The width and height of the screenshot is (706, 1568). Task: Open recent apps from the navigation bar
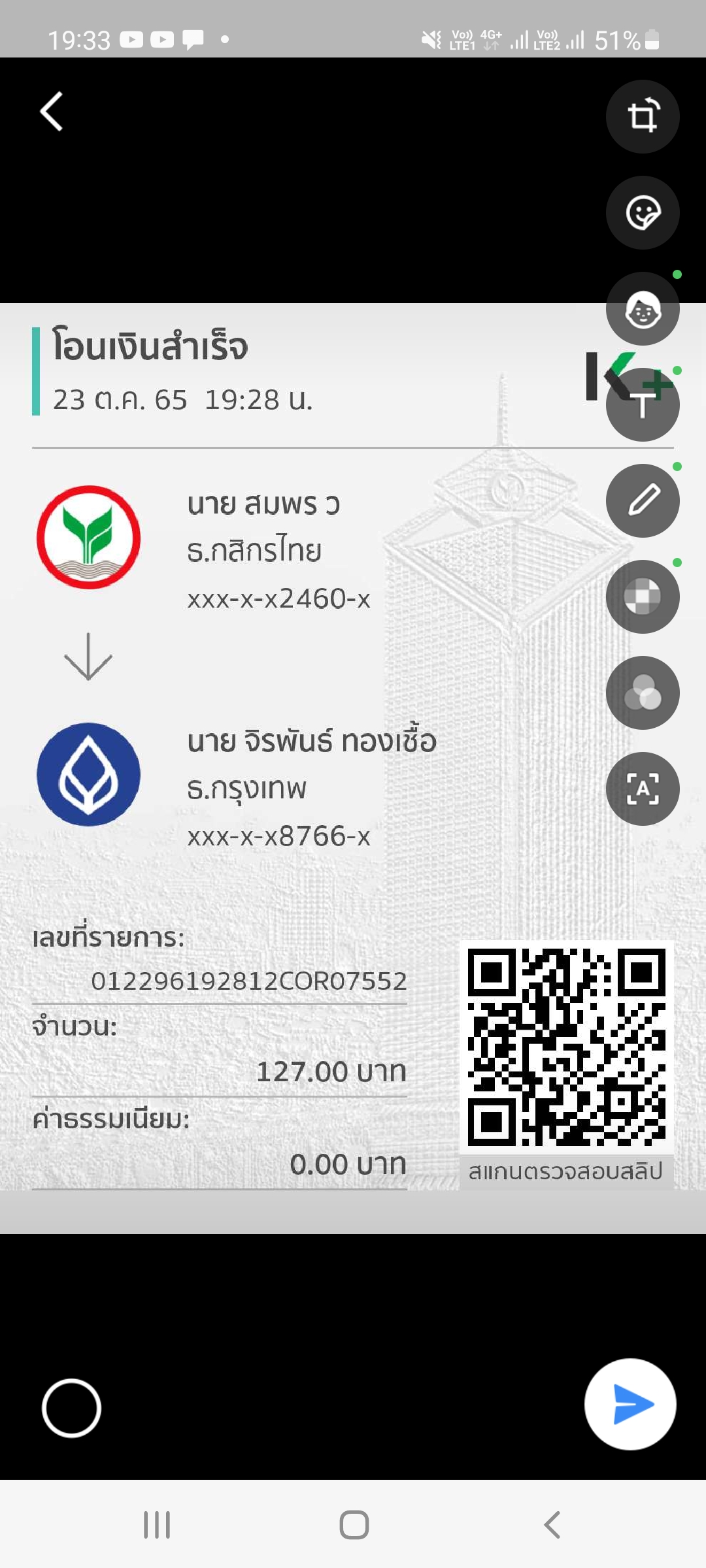(157, 1525)
